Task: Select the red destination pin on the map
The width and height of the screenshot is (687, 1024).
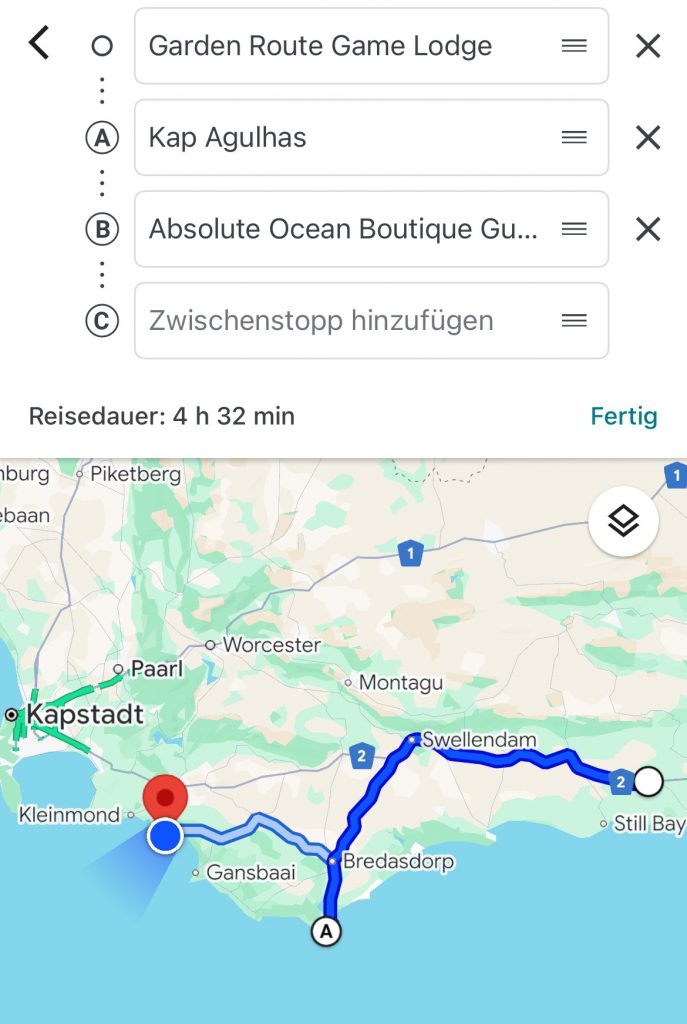Action: point(166,797)
